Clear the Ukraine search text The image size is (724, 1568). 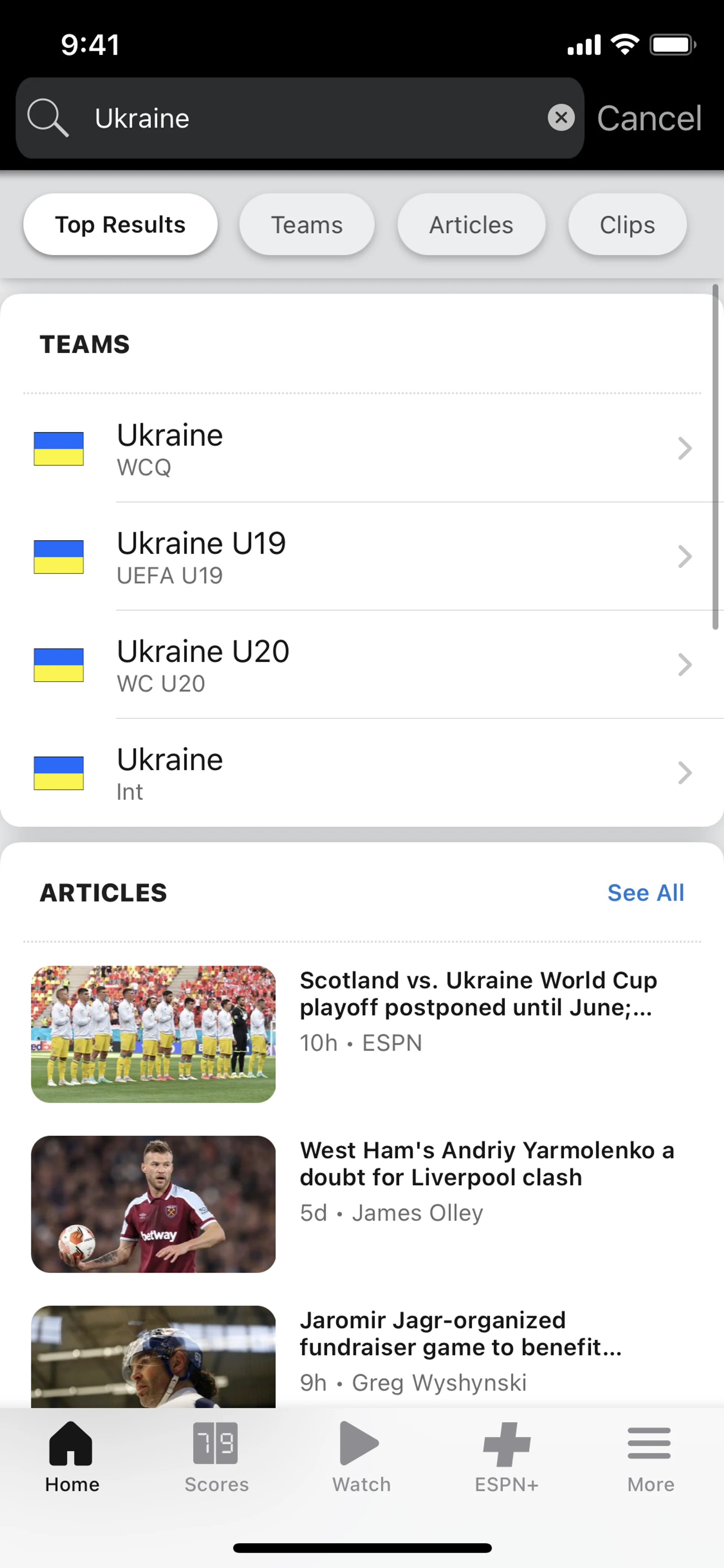561,117
